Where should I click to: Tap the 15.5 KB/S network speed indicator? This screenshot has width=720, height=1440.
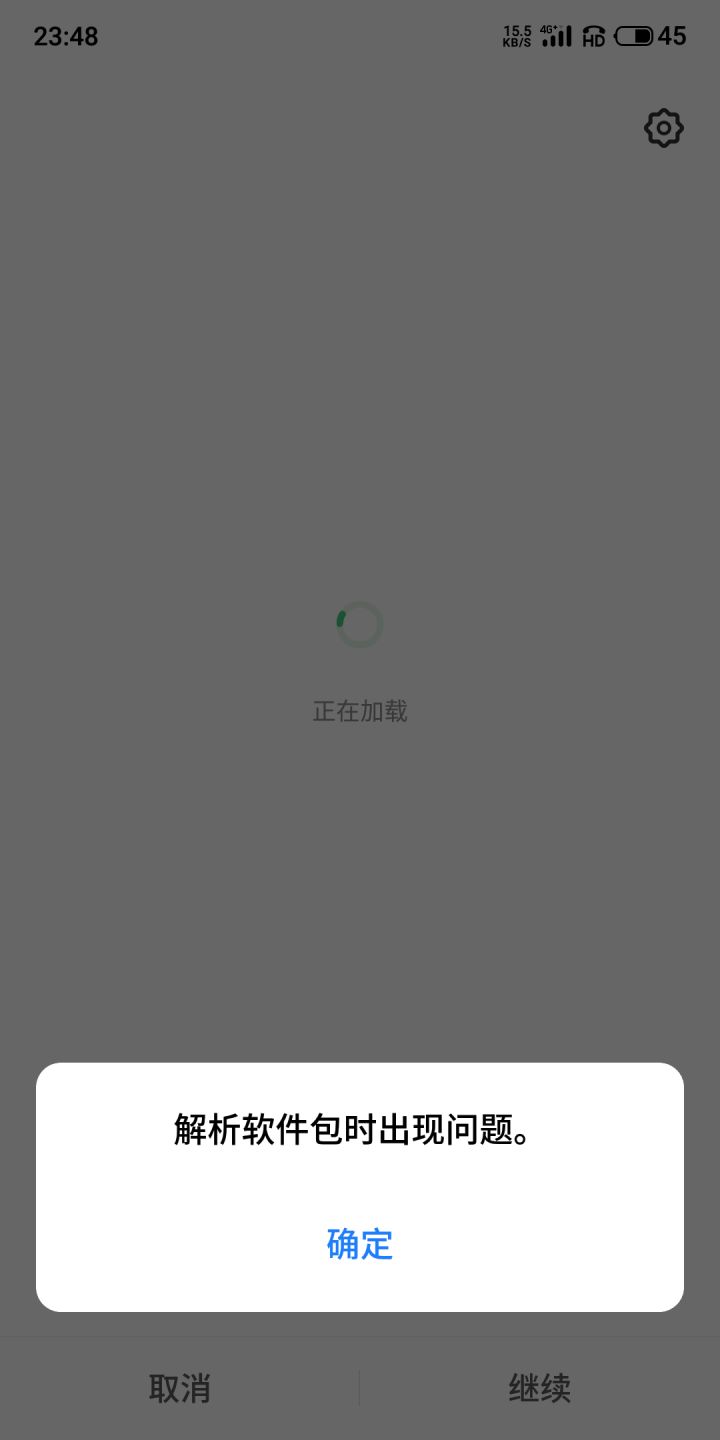515,36
